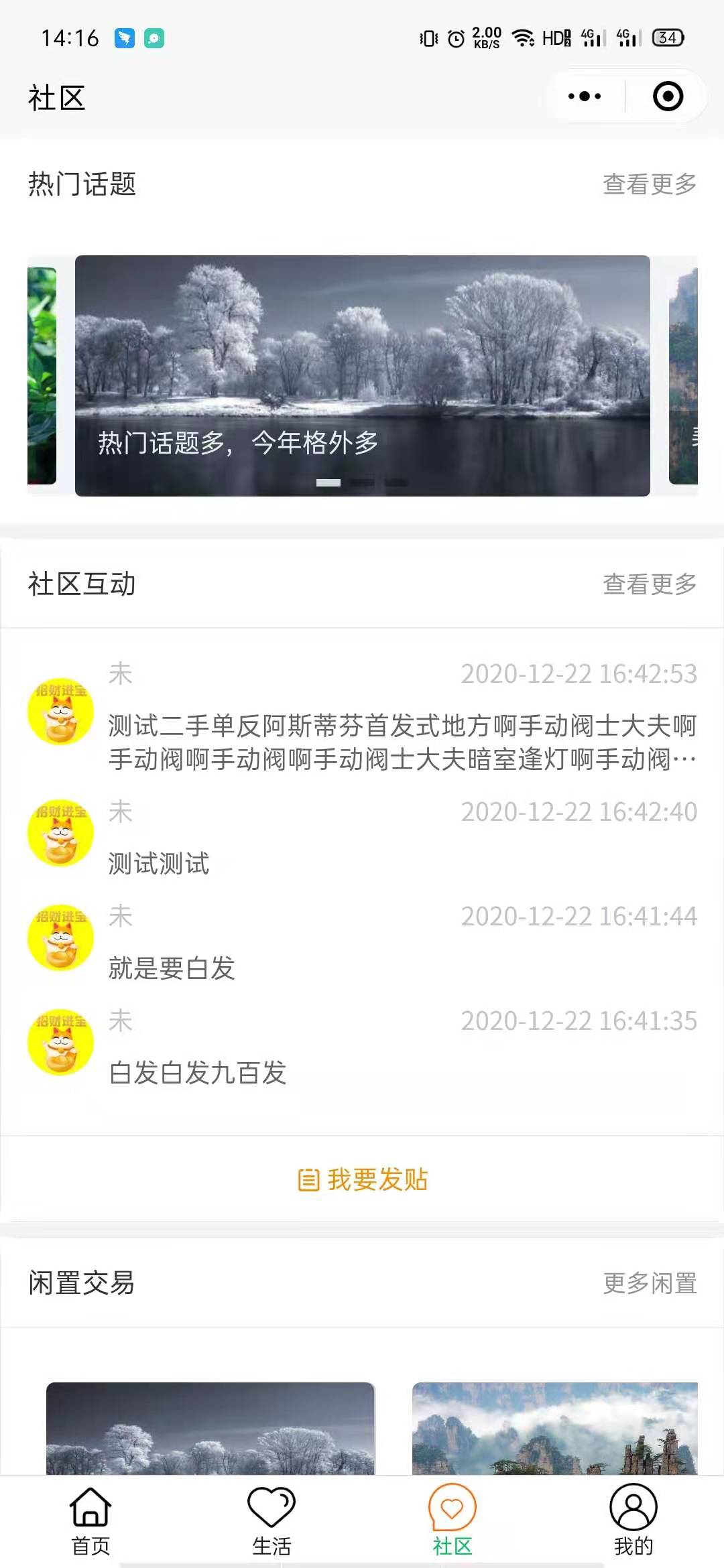The width and height of the screenshot is (724, 1568).
Task: Select the avatar of the 白发白发九百发 post
Action: click(59, 1043)
